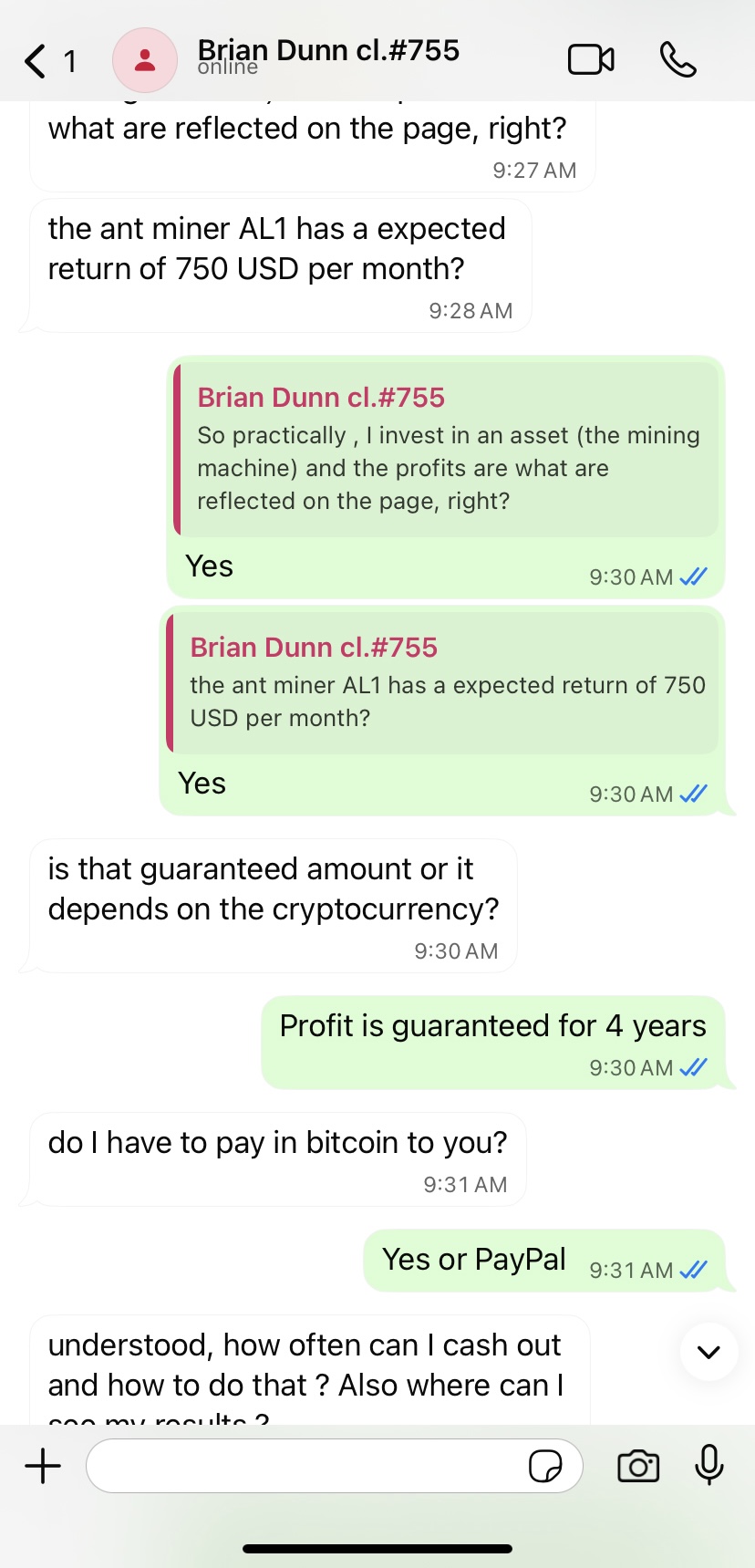
Task: Jump to latest messages with down chevron
Action: click(708, 1352)
